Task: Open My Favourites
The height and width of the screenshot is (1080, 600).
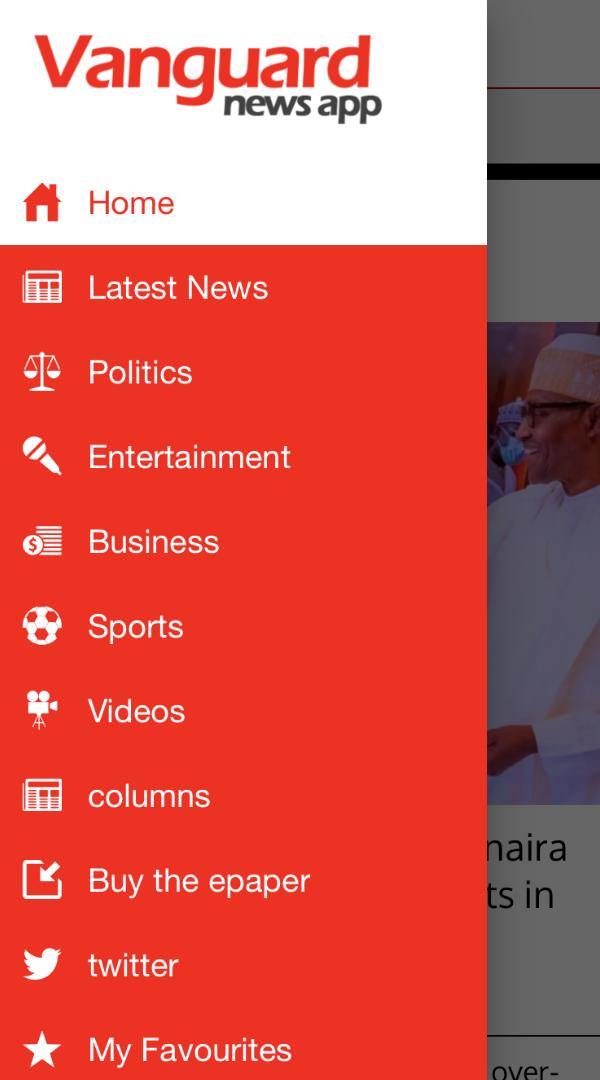Action: pos(189,1050)
